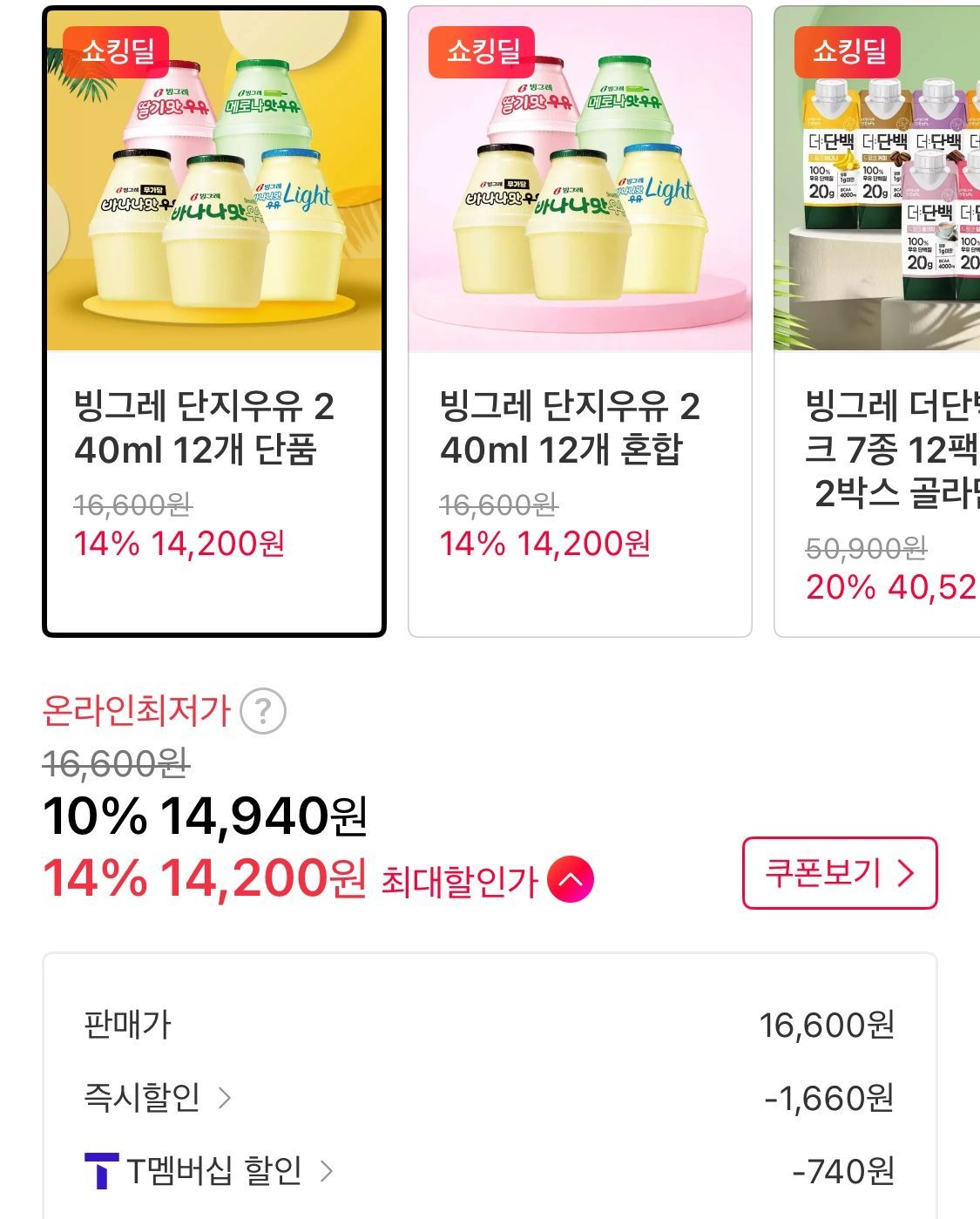Select the 빙그레 단지우유 12개 단품 card
The width and height of the screenshot is (980, 1219).
click(213, 322)
